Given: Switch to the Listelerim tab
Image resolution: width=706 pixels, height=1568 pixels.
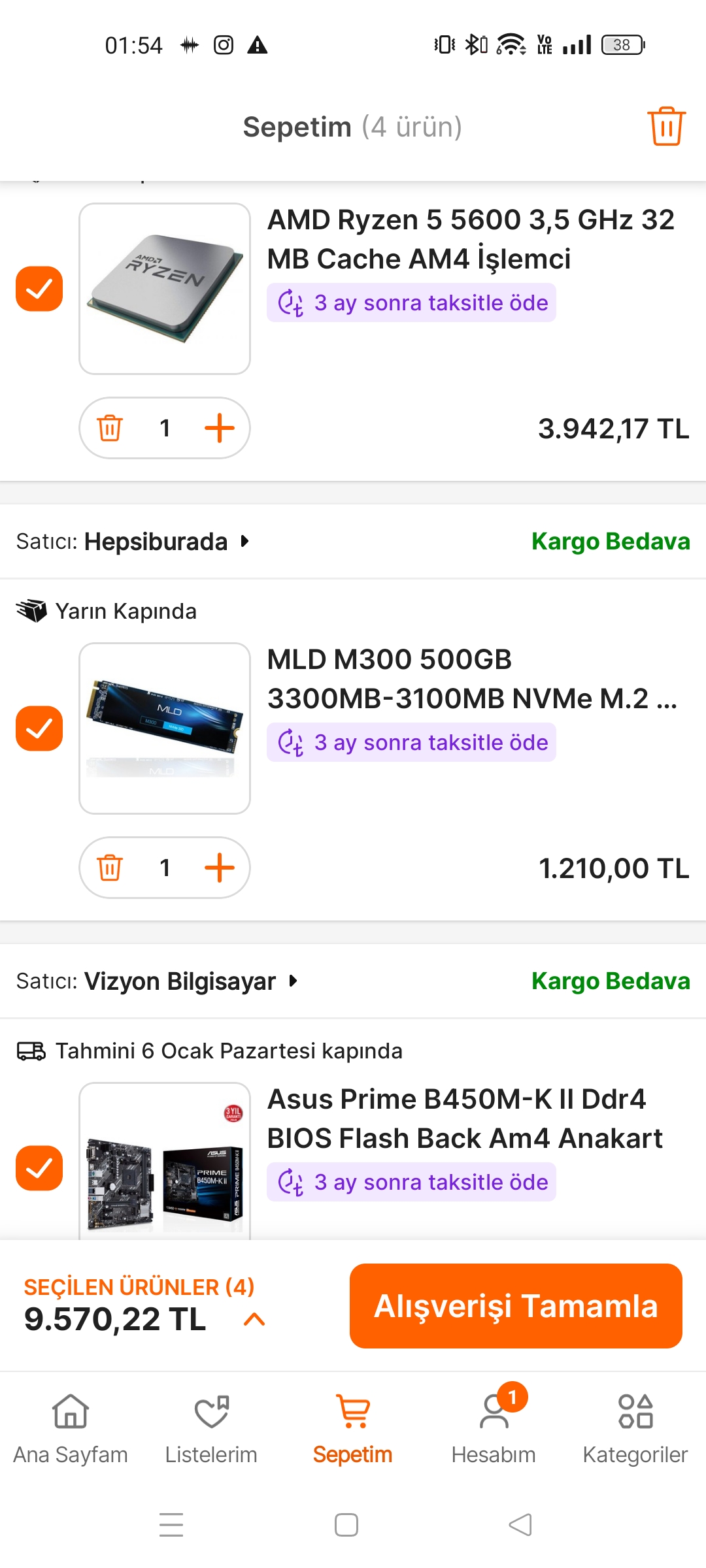Looking at the screenshot, I should tap(211, 1428).
